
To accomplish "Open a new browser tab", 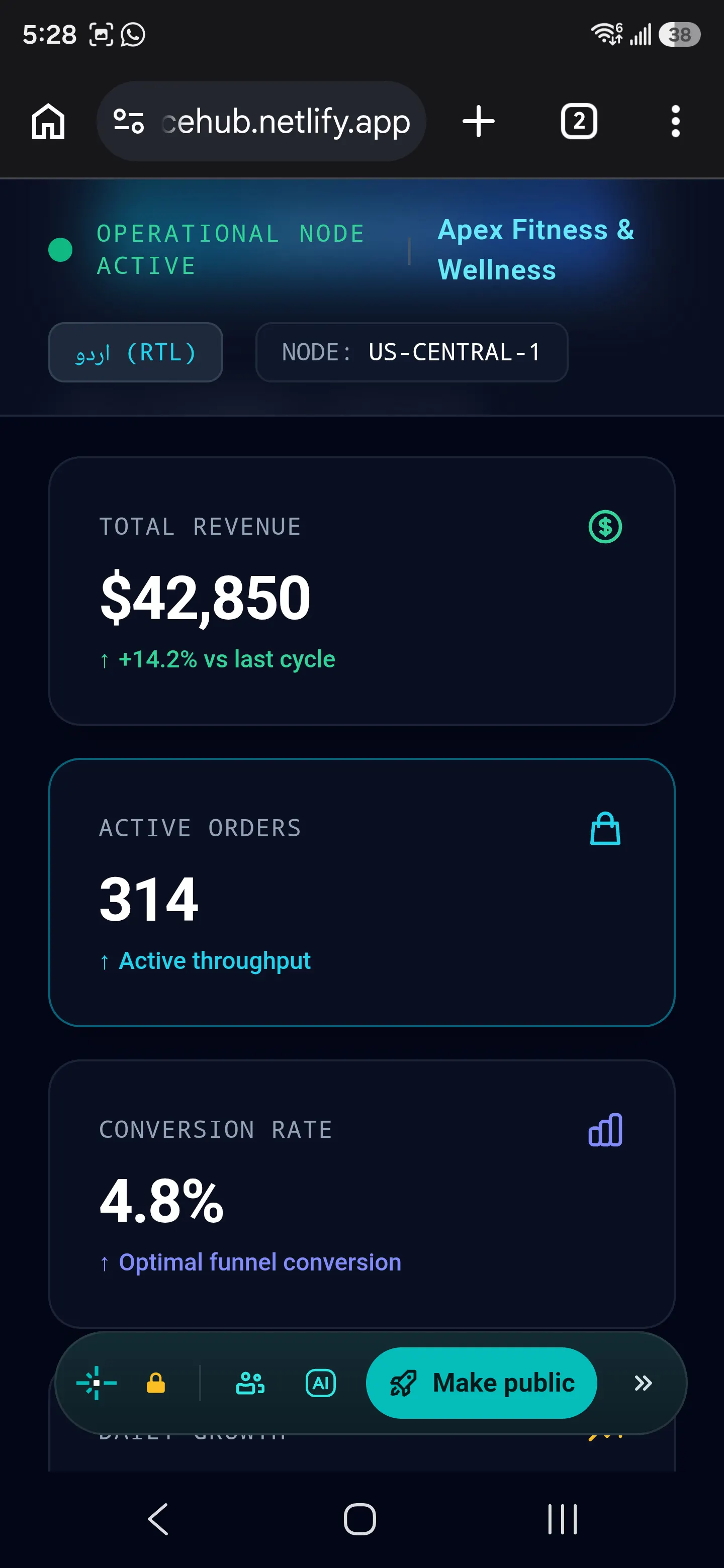I will point(479,121).
